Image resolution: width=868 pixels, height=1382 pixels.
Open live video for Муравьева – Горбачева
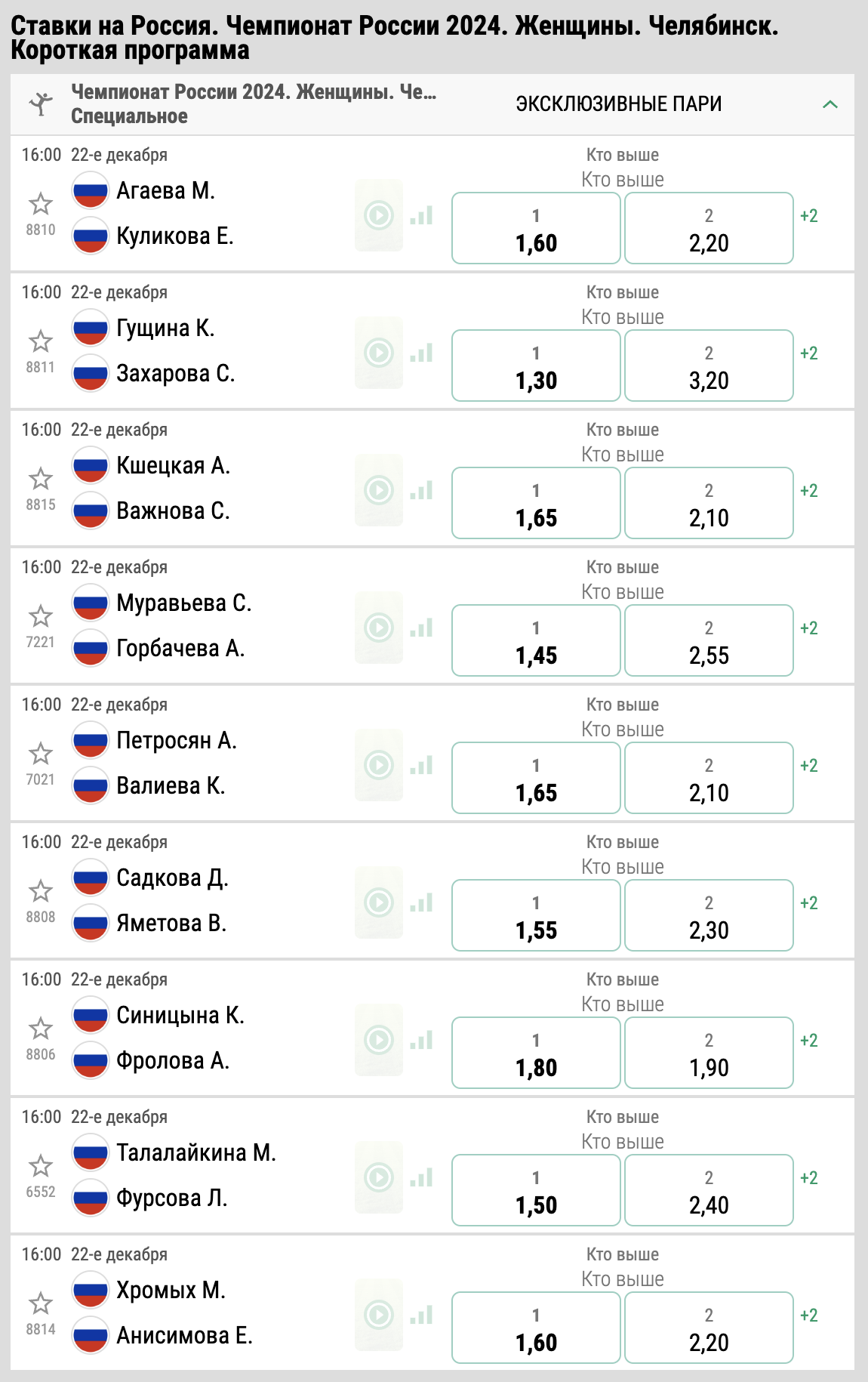(x=379, y=628)
